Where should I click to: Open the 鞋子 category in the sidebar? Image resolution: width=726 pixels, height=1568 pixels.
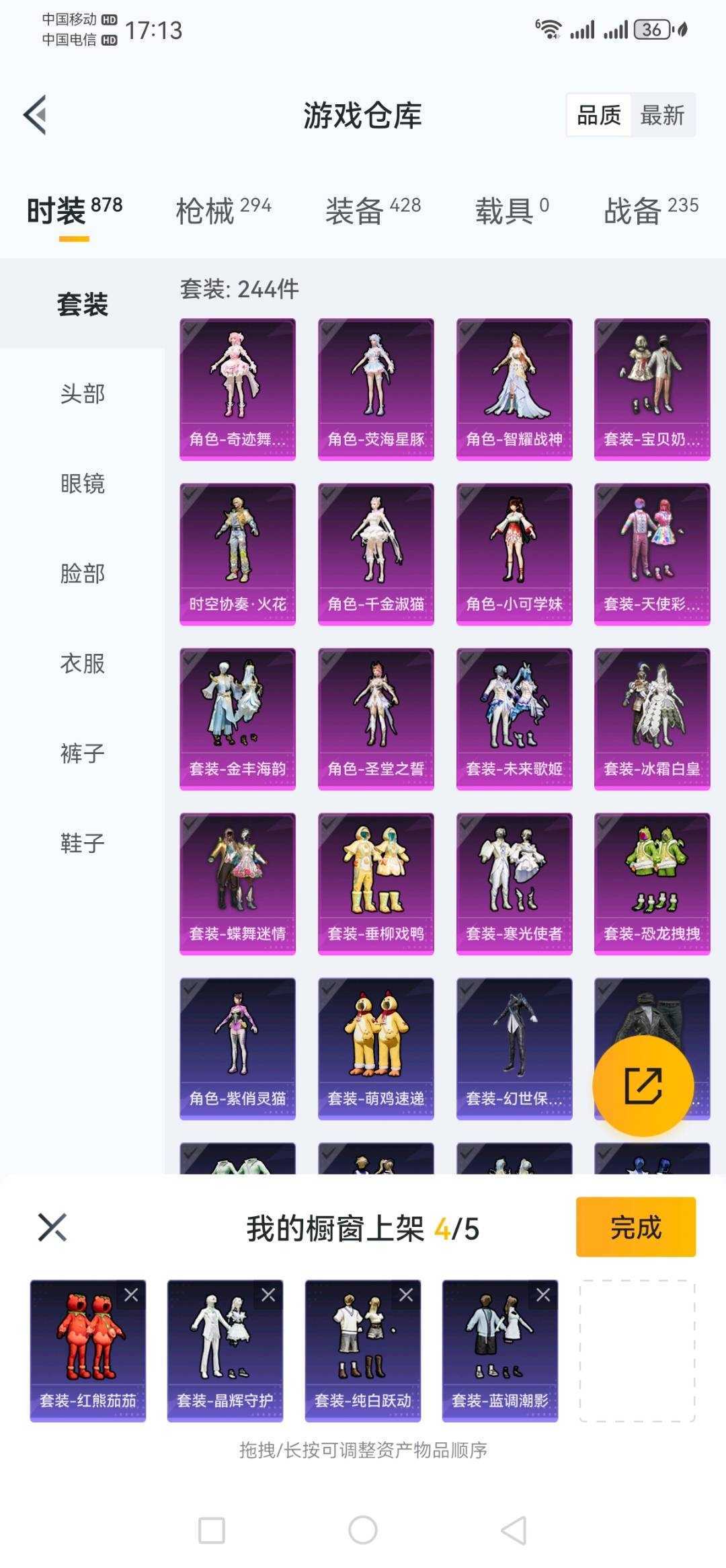point(82,843)
